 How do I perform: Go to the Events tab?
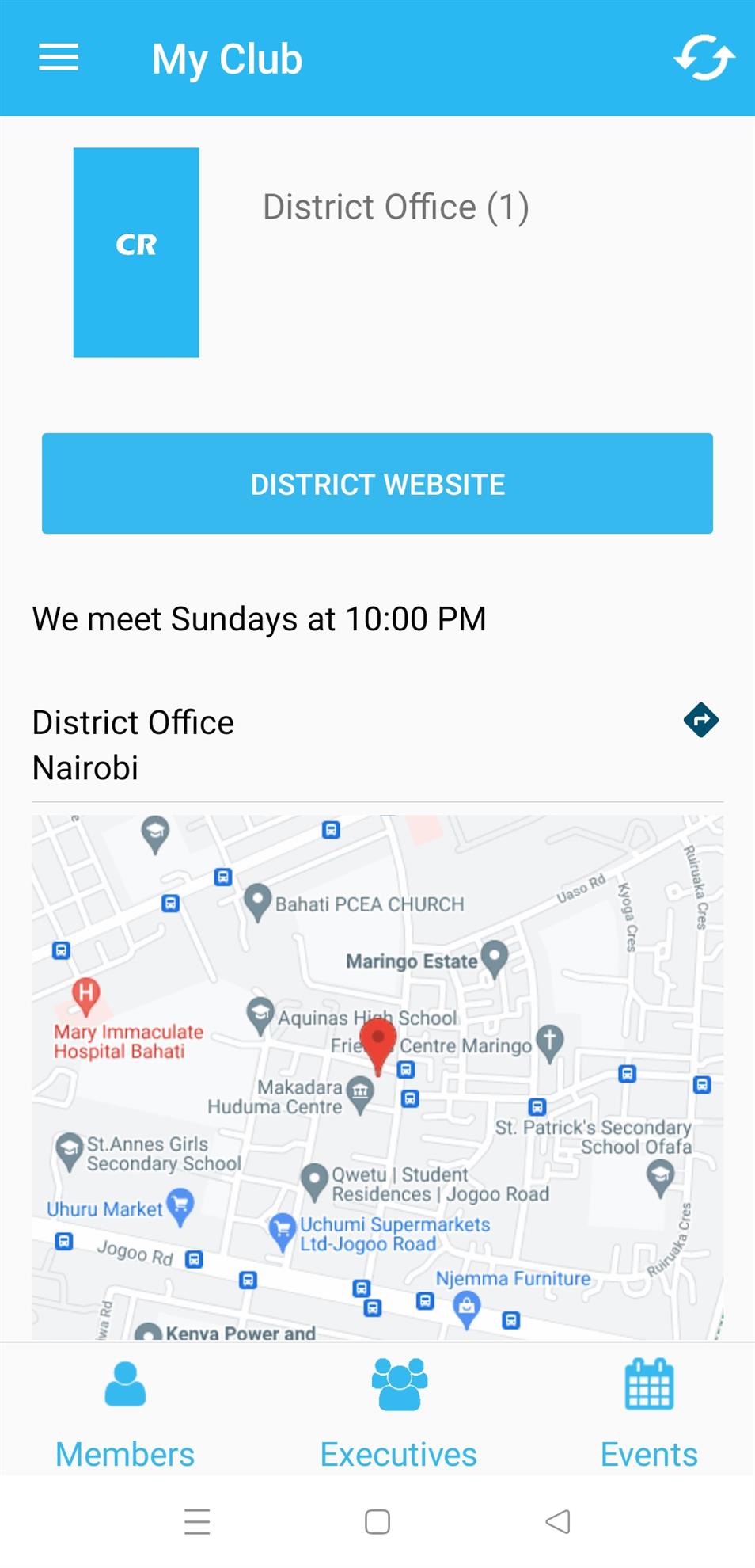pyautogui.click(x=649, y=1413)
